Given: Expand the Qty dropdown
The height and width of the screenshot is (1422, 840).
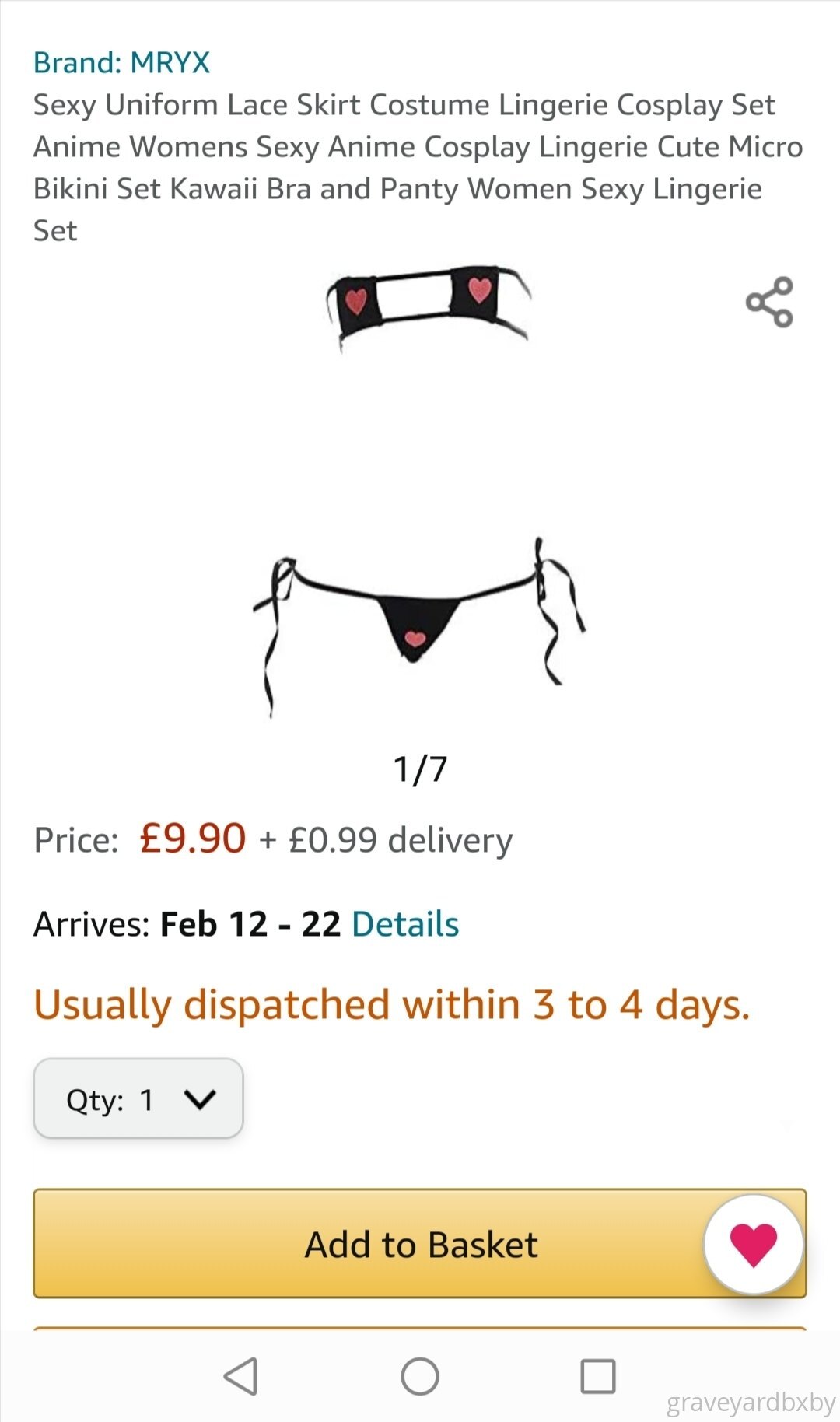Looking at the screenshot, I should pyautogui.click(x=138, y=1098).
